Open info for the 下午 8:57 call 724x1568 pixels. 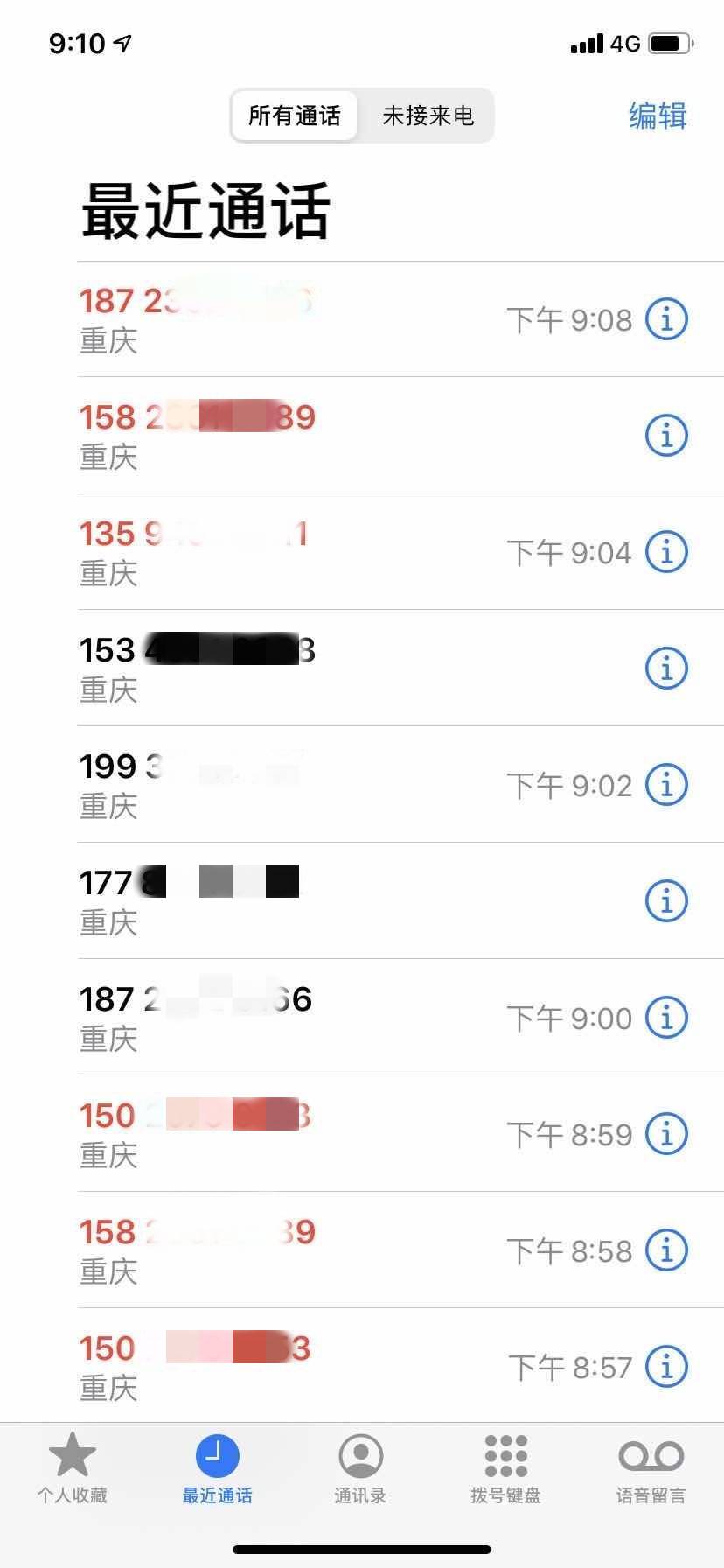click(x=666, y=1366)
